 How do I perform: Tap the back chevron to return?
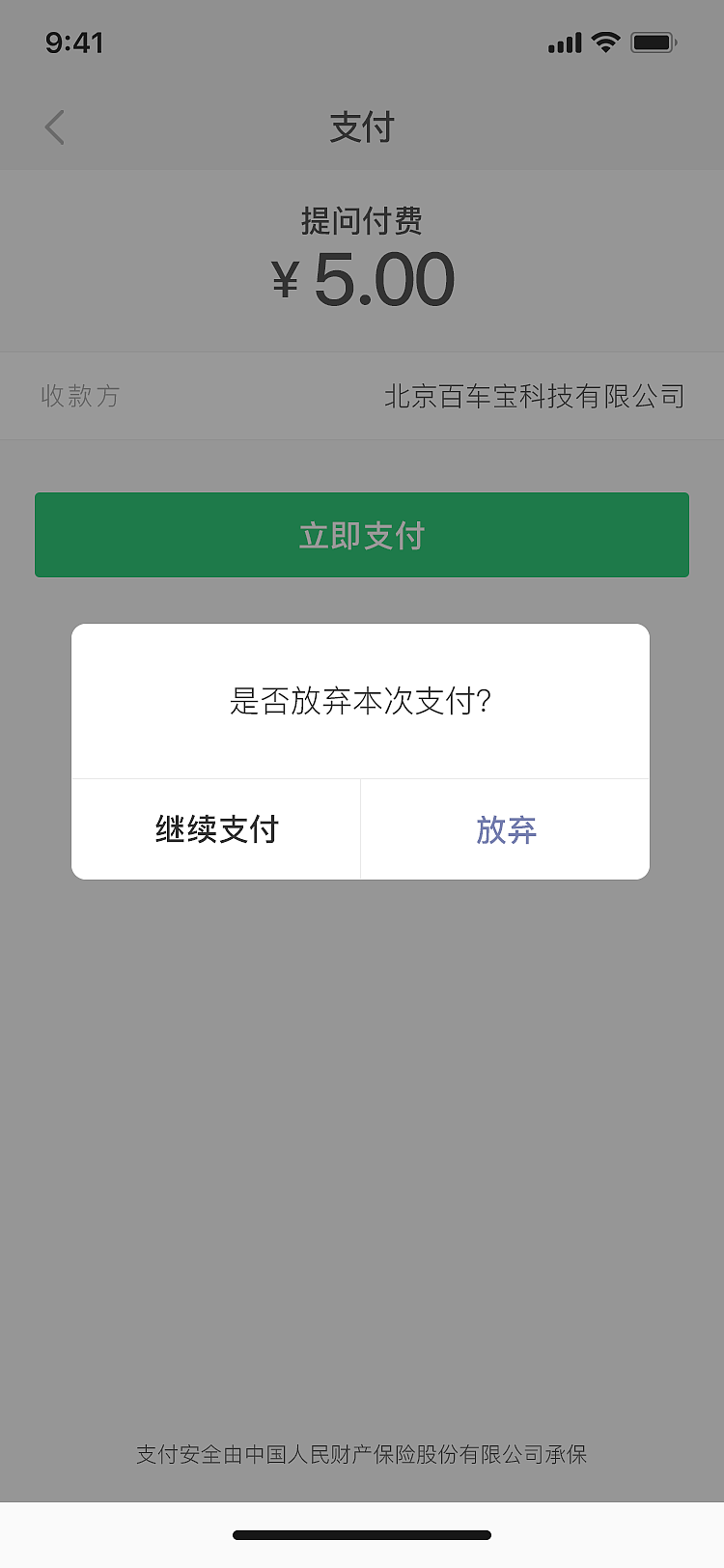pyautogui.click(x=54, y=126)
